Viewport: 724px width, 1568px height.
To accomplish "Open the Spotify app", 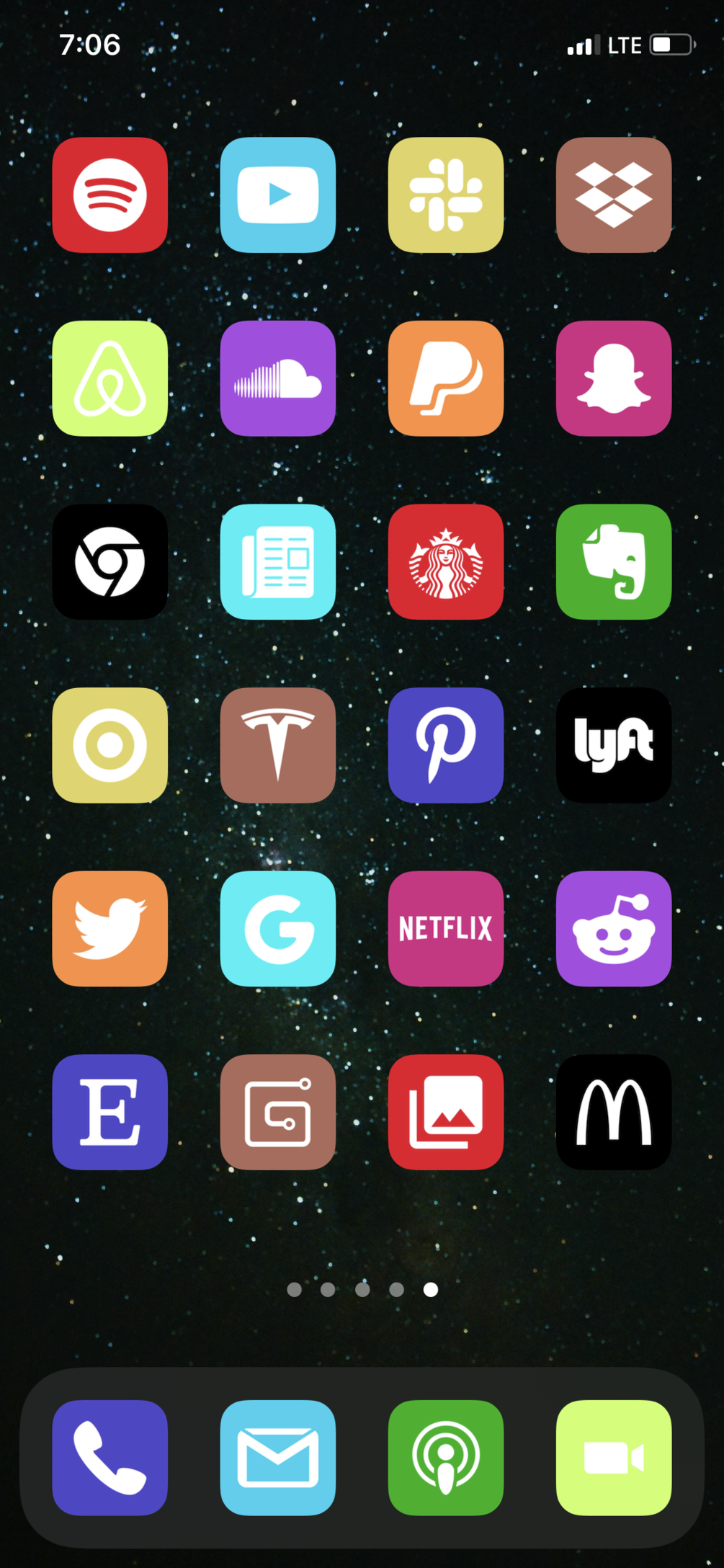I will tap(110, 195).
